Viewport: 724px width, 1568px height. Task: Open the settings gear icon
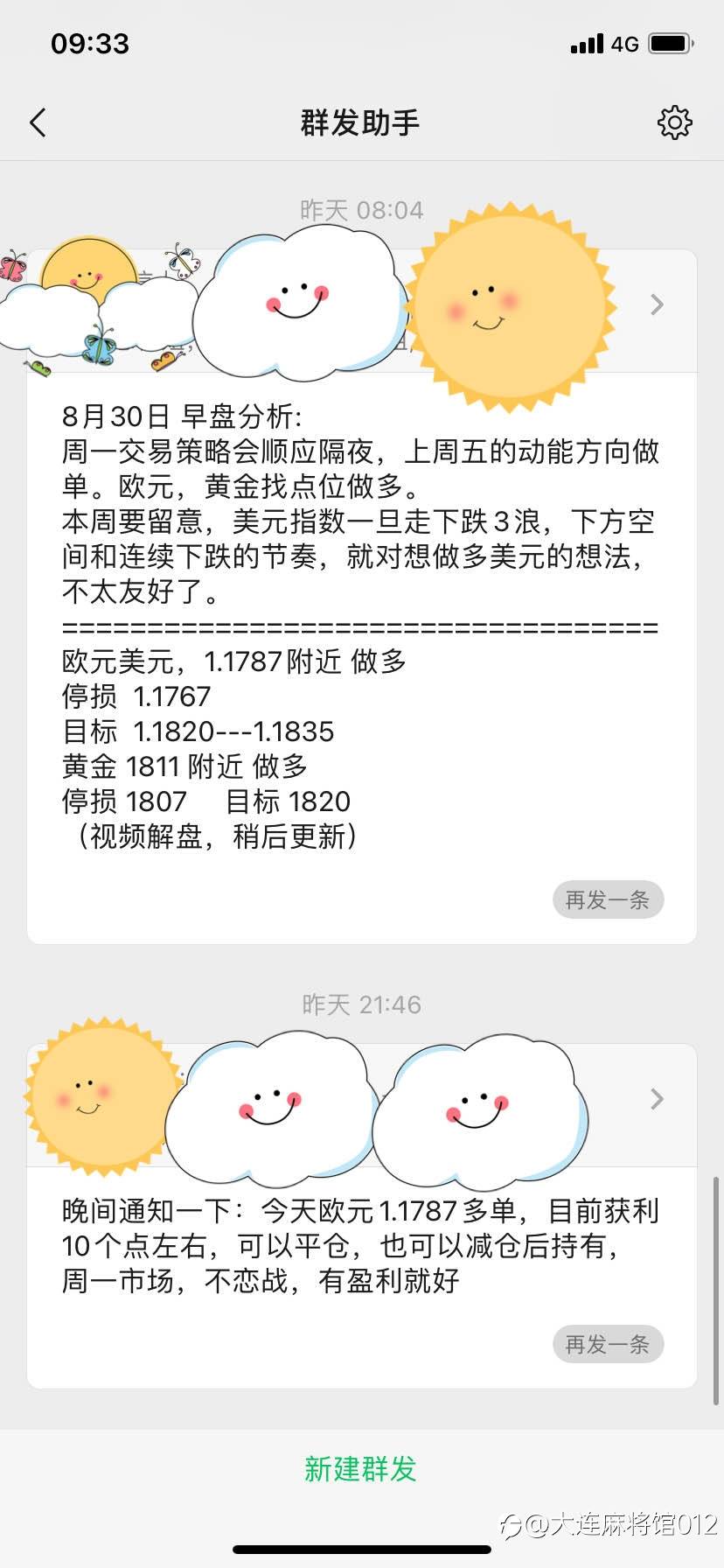[674, 122]
